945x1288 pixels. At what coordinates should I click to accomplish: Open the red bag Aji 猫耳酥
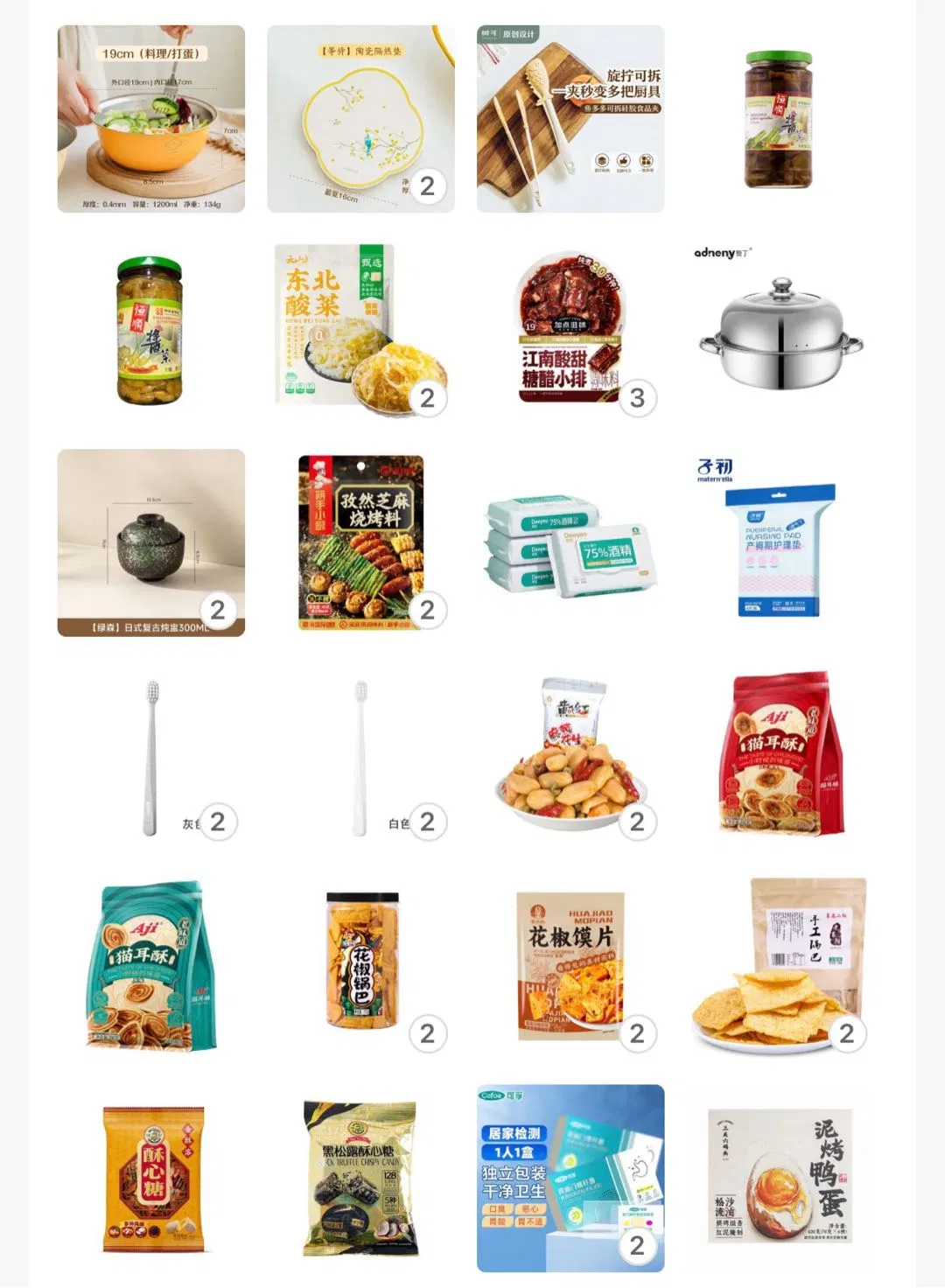point(780,754)
